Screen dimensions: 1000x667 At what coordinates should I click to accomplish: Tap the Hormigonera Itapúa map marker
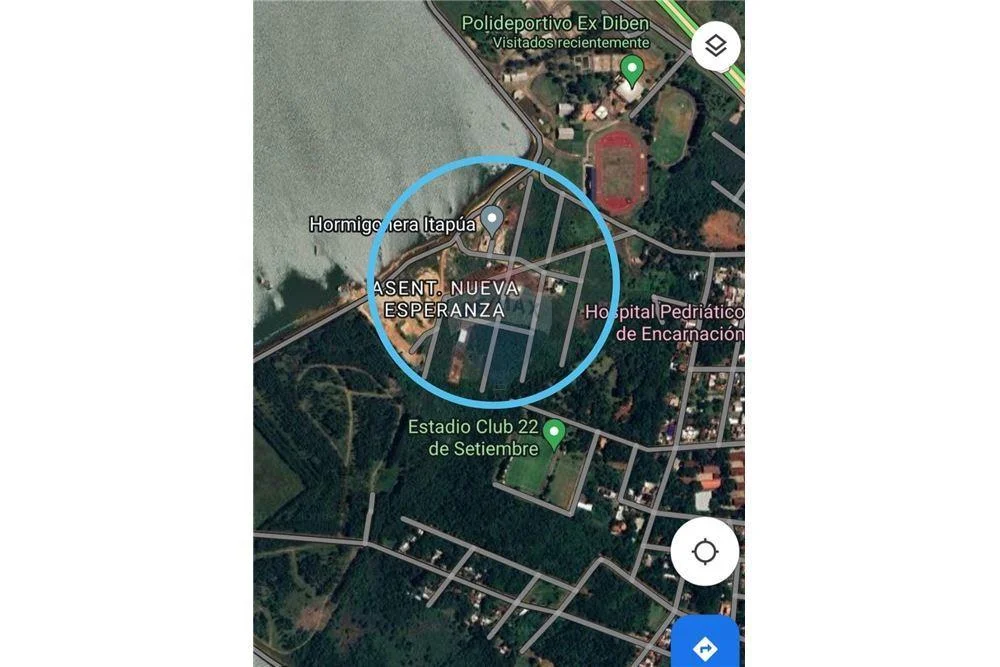492,219
